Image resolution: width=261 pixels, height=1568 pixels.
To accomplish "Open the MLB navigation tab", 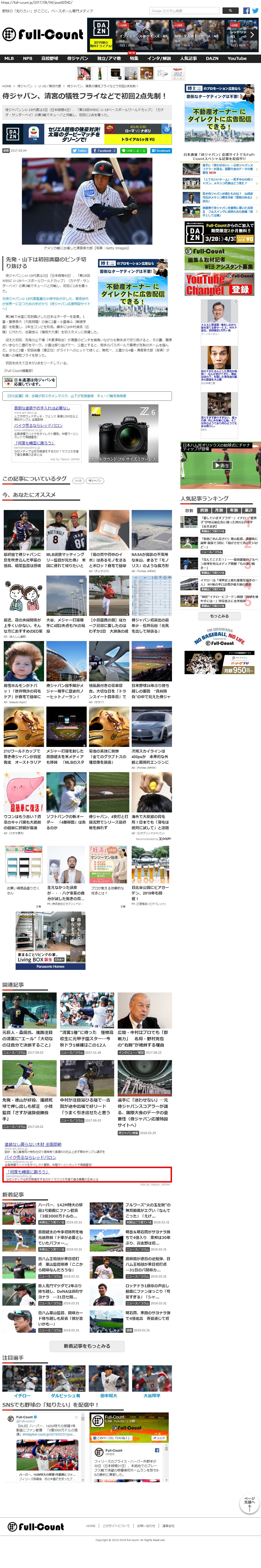I will click(x=9, y=59).
